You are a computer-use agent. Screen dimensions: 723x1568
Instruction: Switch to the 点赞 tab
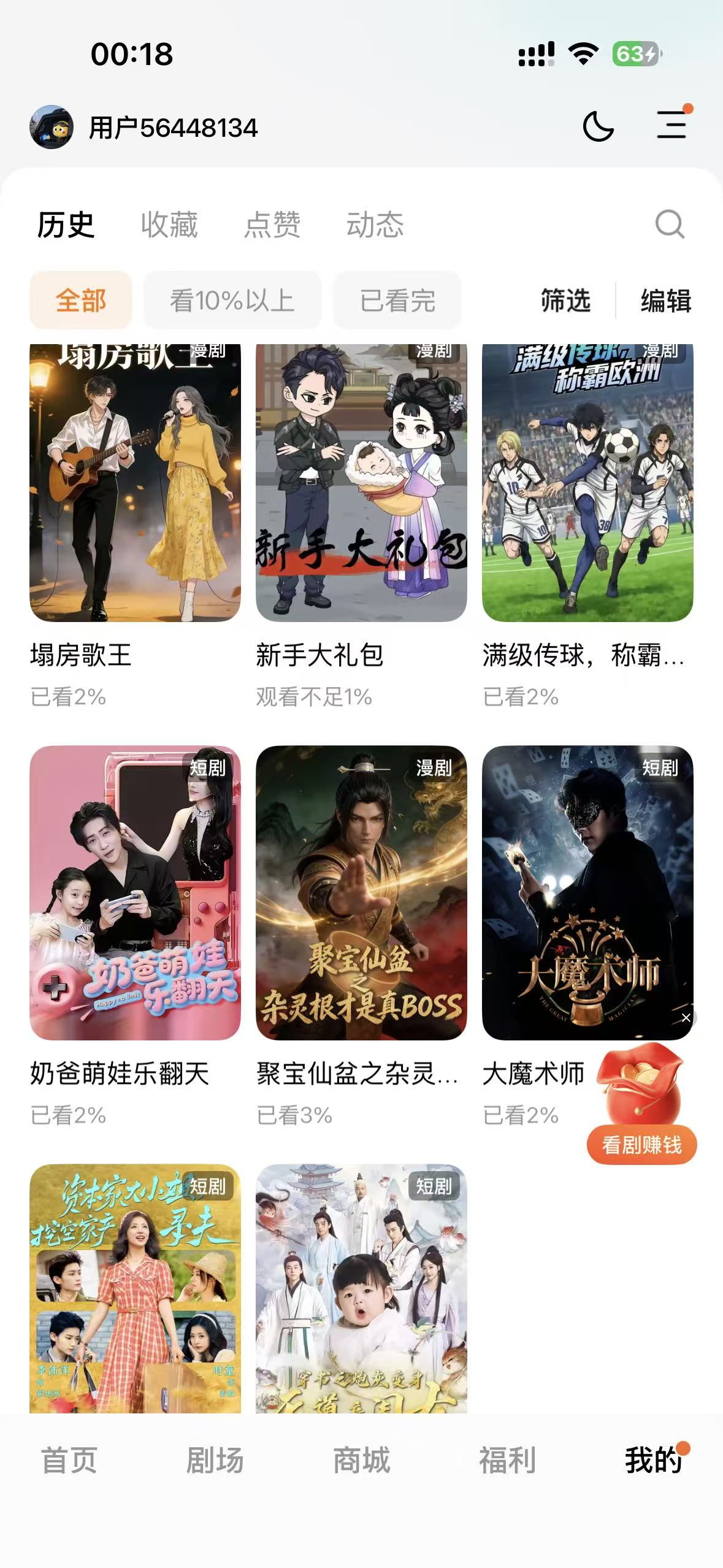[x=272, y=225]
